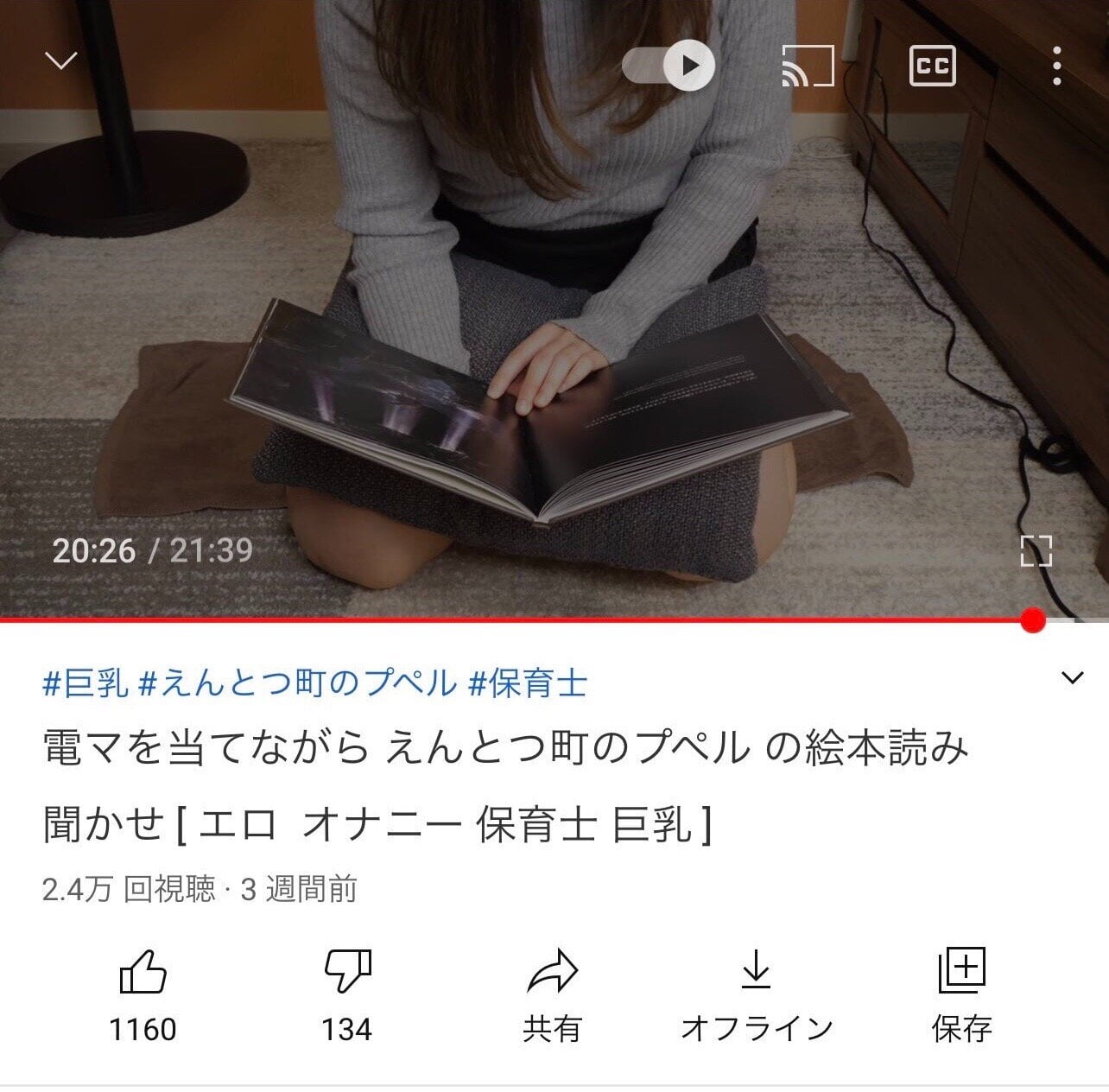Save video to playlist with 保存
This screenshot has height=1092, width=1109.
pyautogui.click(x=961, y=992)
